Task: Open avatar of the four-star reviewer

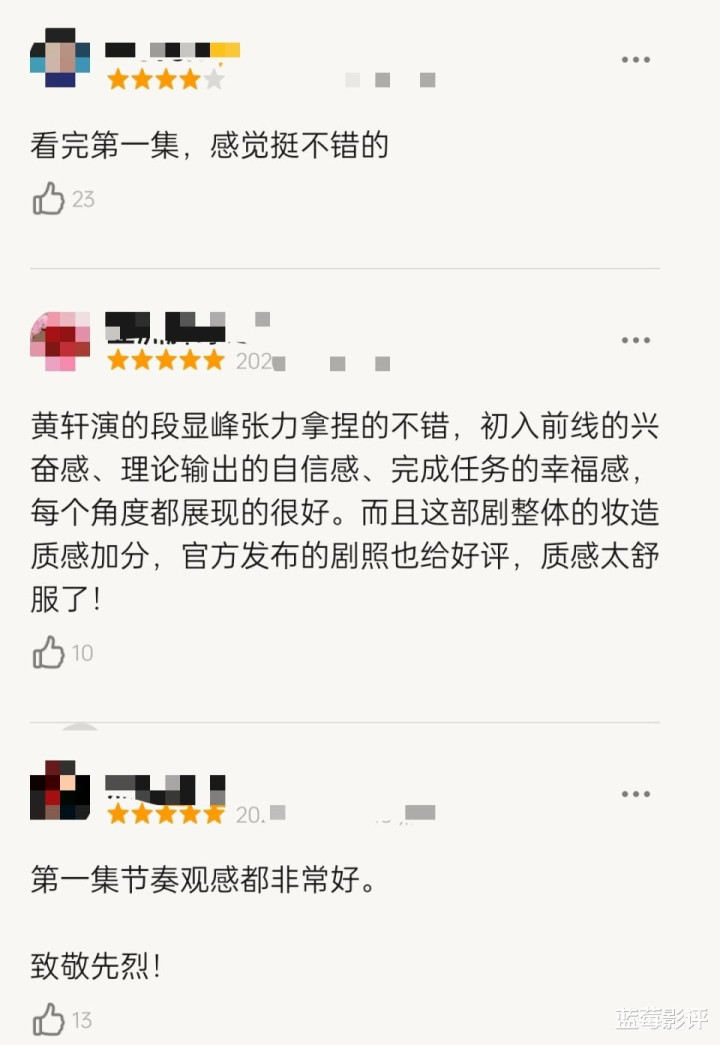Action: coord(60,58)
